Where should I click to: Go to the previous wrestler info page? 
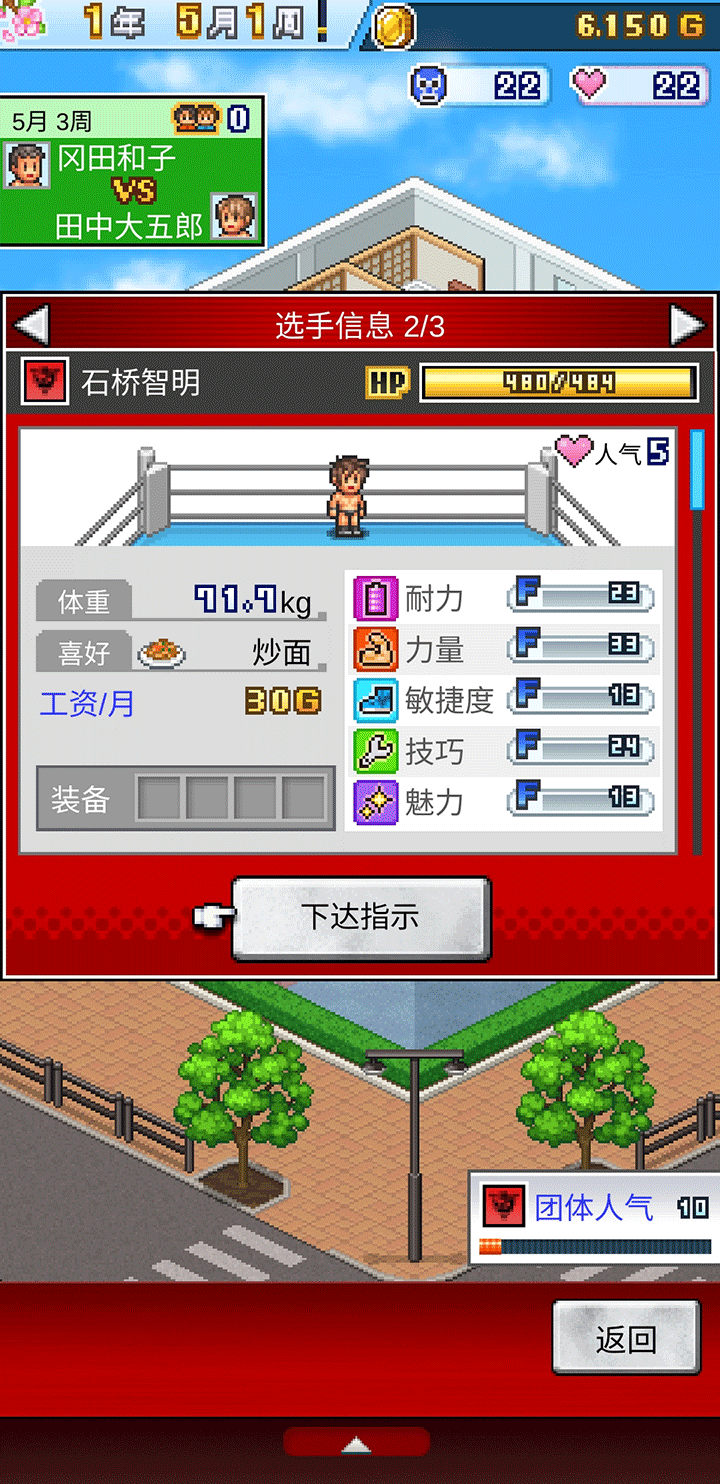(32, 325)
